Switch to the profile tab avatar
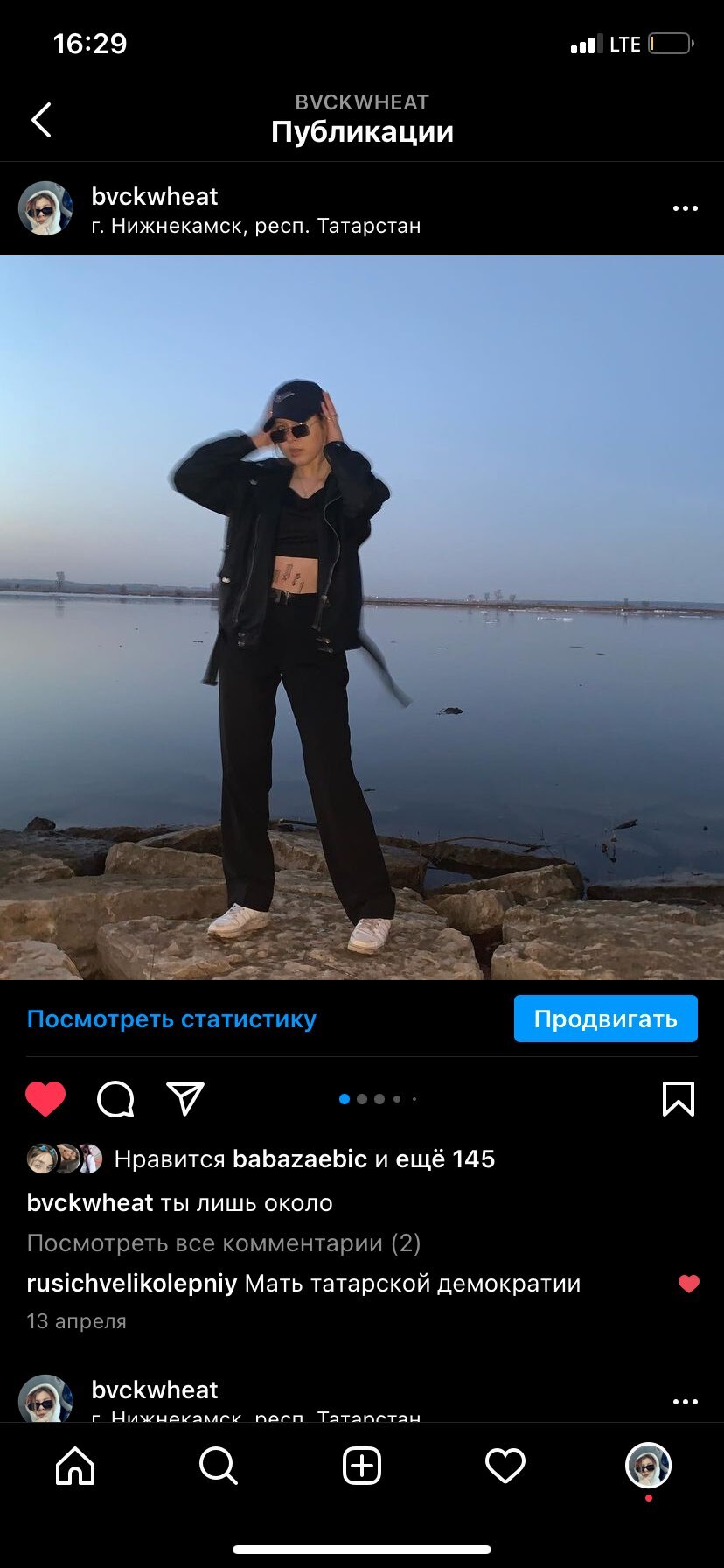Viewport: 724px width, 1568px height. click(x=648, y=1466)
